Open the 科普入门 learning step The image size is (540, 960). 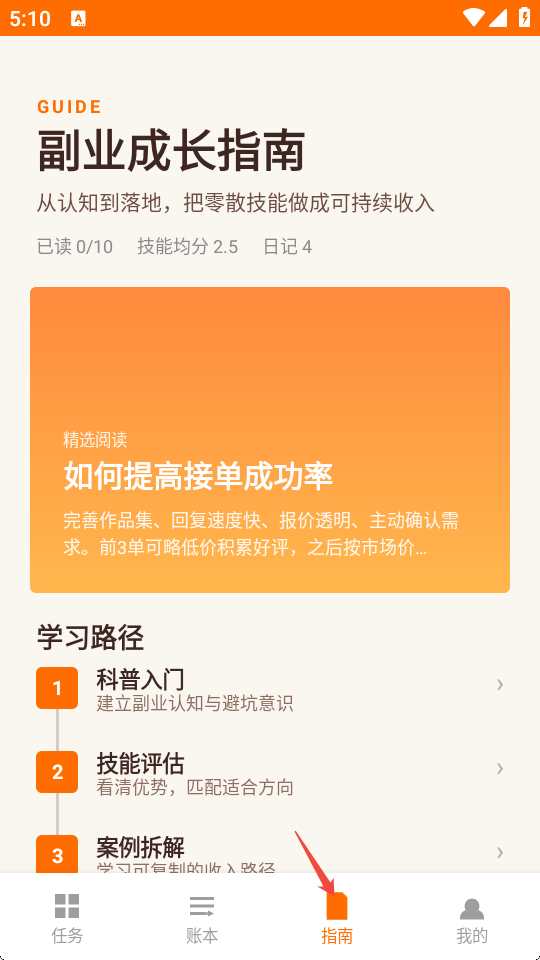click(x=270, y=688)
